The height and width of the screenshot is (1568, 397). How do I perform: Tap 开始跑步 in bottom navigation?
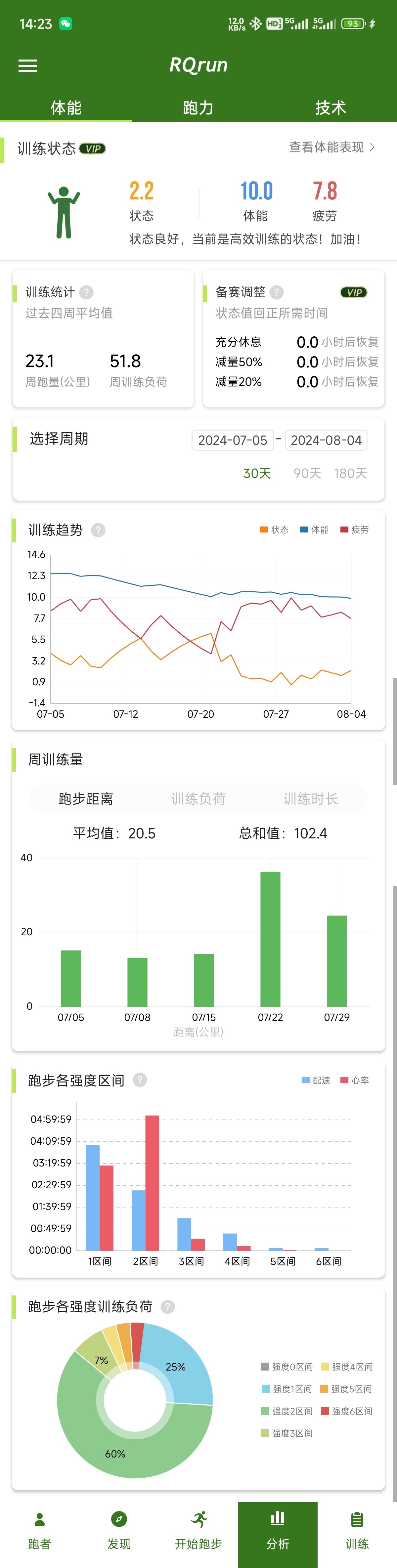pos(198,1531)
